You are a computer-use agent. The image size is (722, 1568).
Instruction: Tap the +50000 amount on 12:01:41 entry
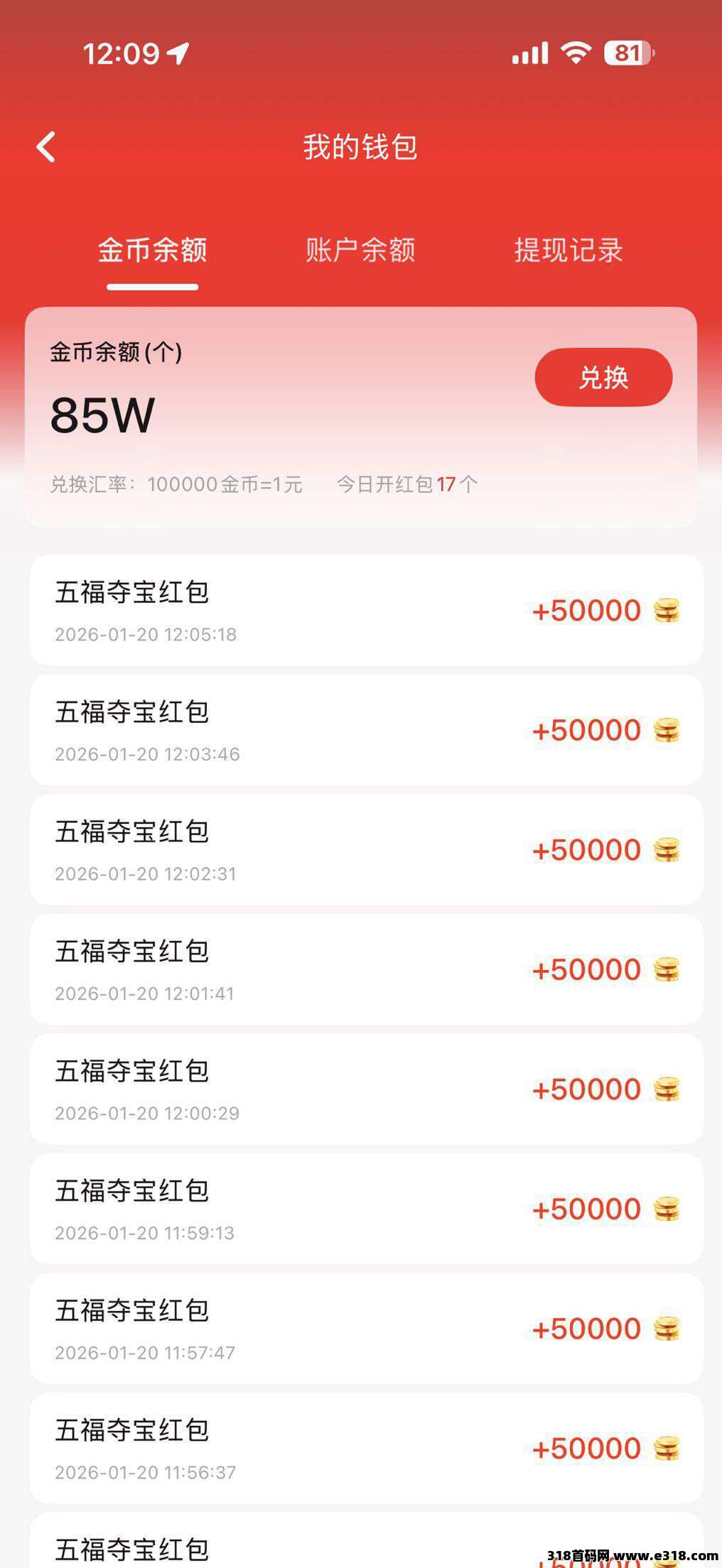(x=587, y=969)
